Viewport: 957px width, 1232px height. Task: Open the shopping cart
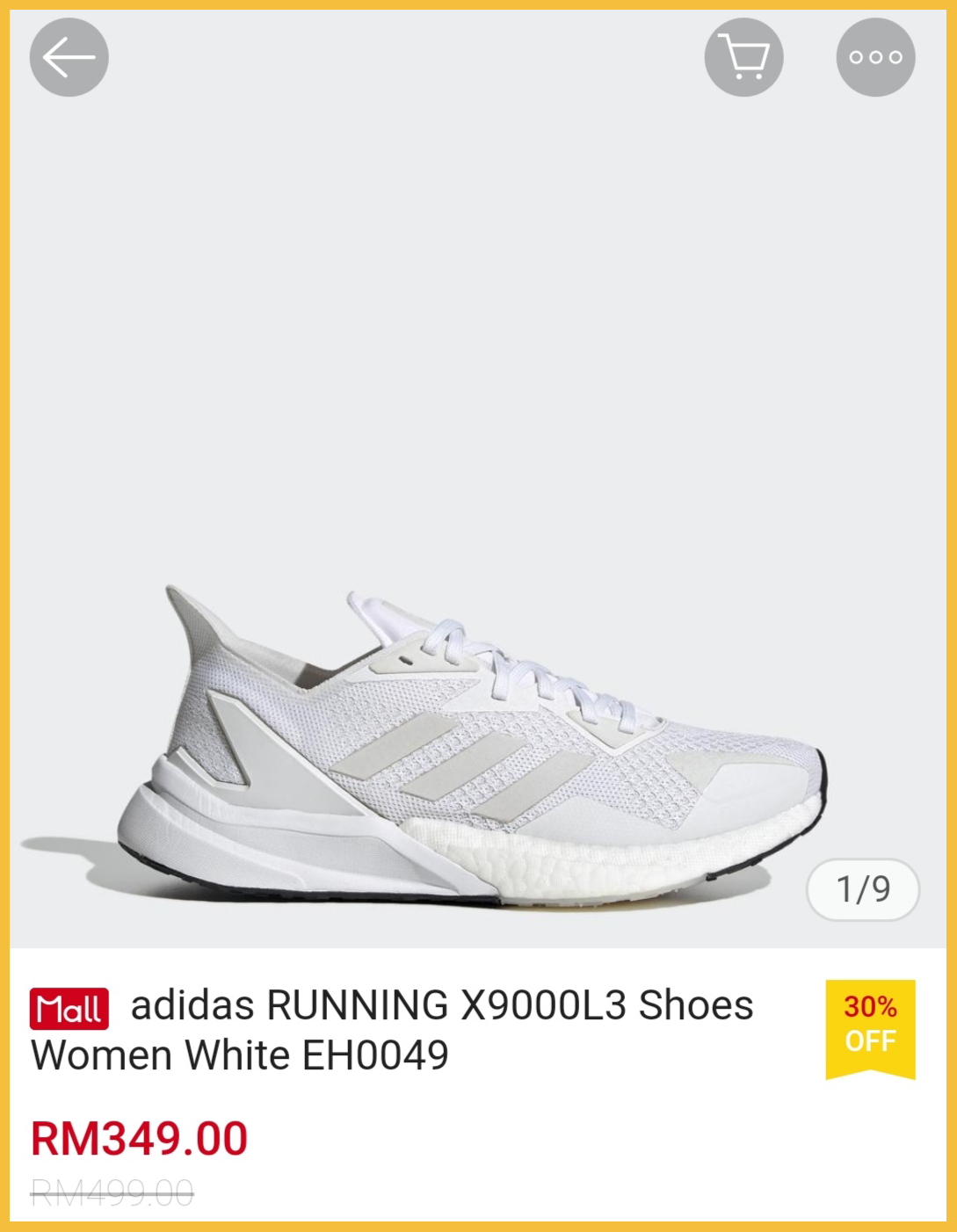tap(743, 58)
